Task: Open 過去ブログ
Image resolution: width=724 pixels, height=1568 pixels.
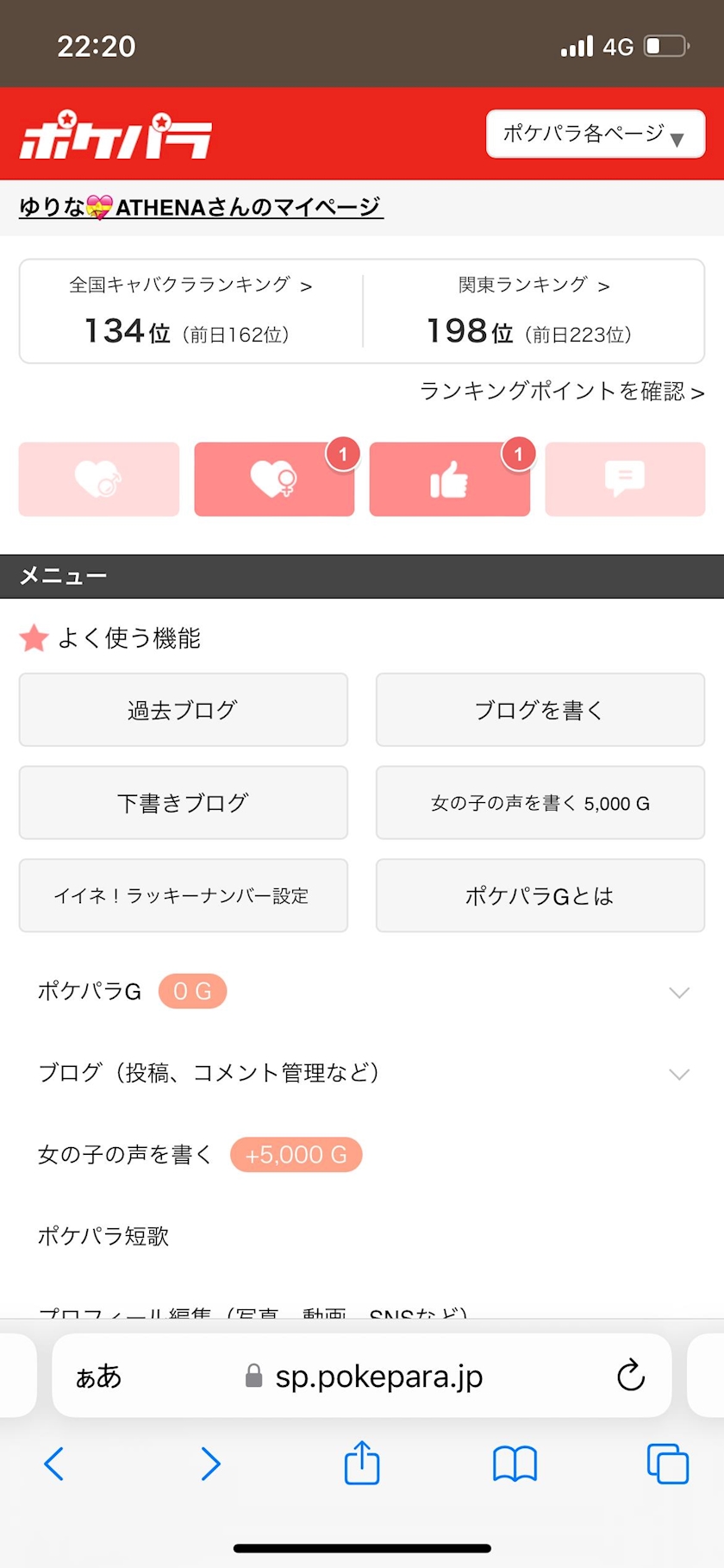Action: pos(183,710)
